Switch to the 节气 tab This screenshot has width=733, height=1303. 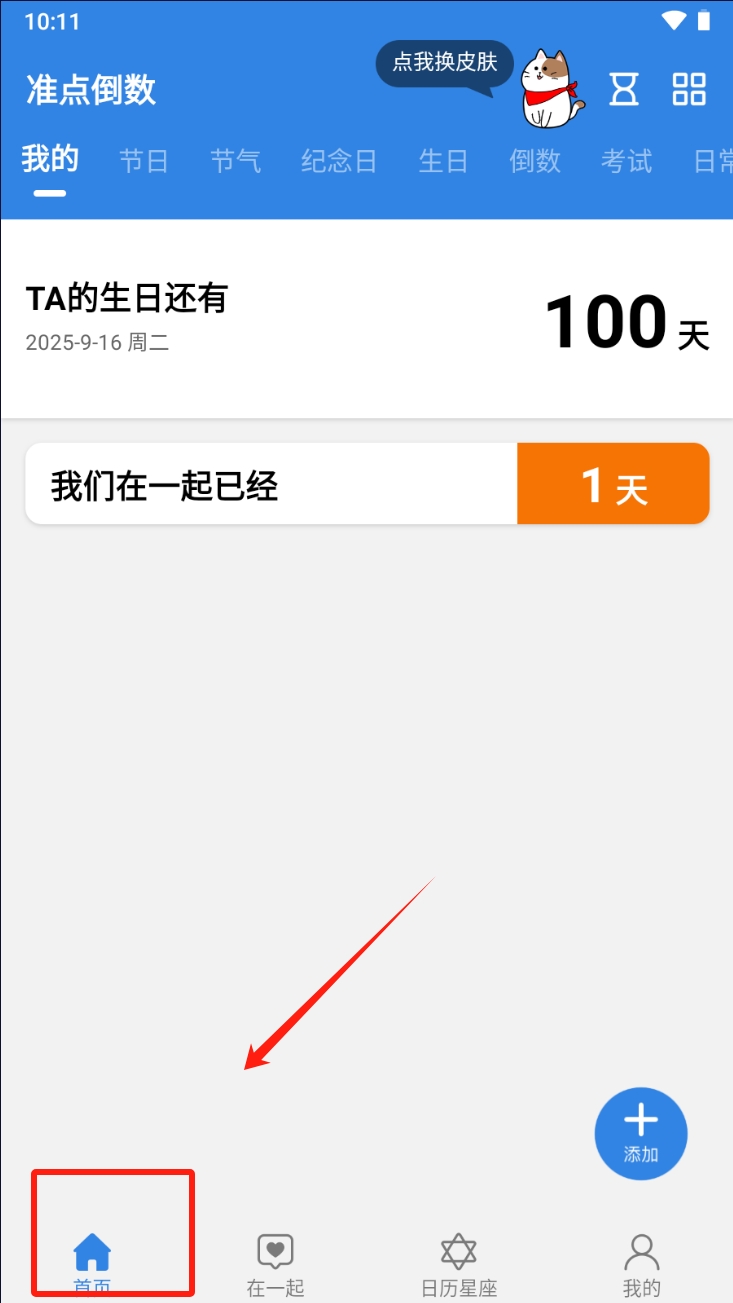(x=236, y=161)
